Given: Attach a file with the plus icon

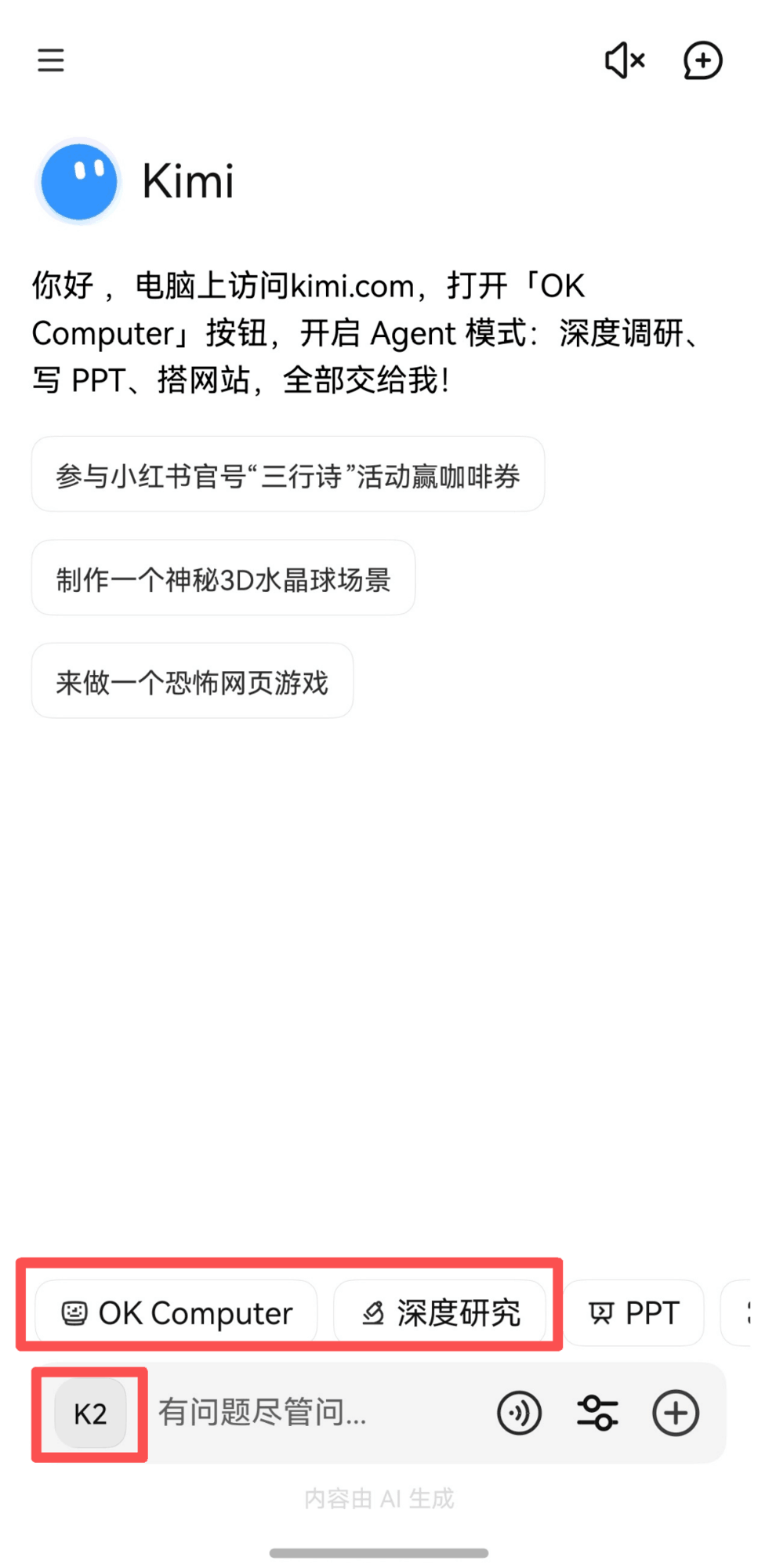Looking at the screenshot, I should [x=675, y=1413].
